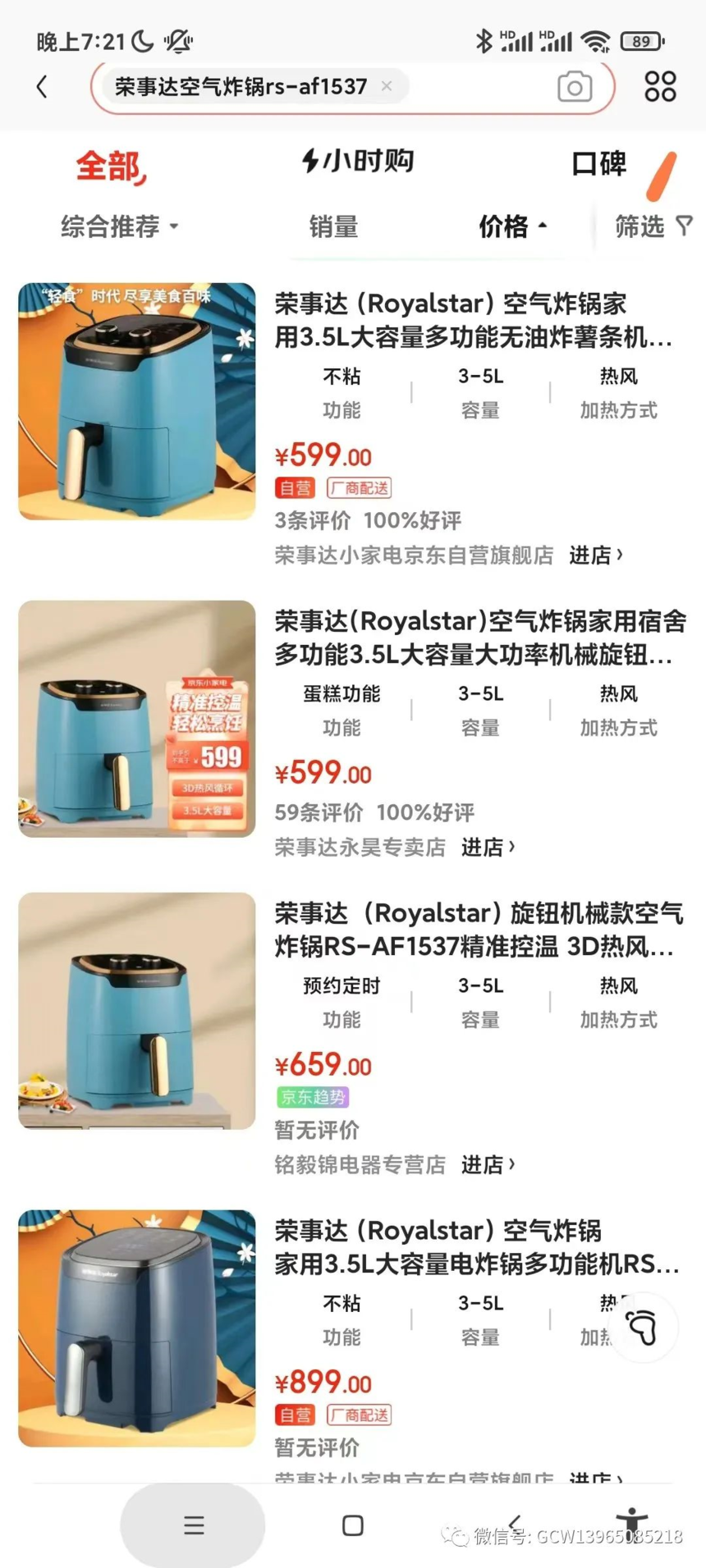Viewport: 706px width, 1568px height.
Task: Tap the system home button
Action: [353, 1525]
